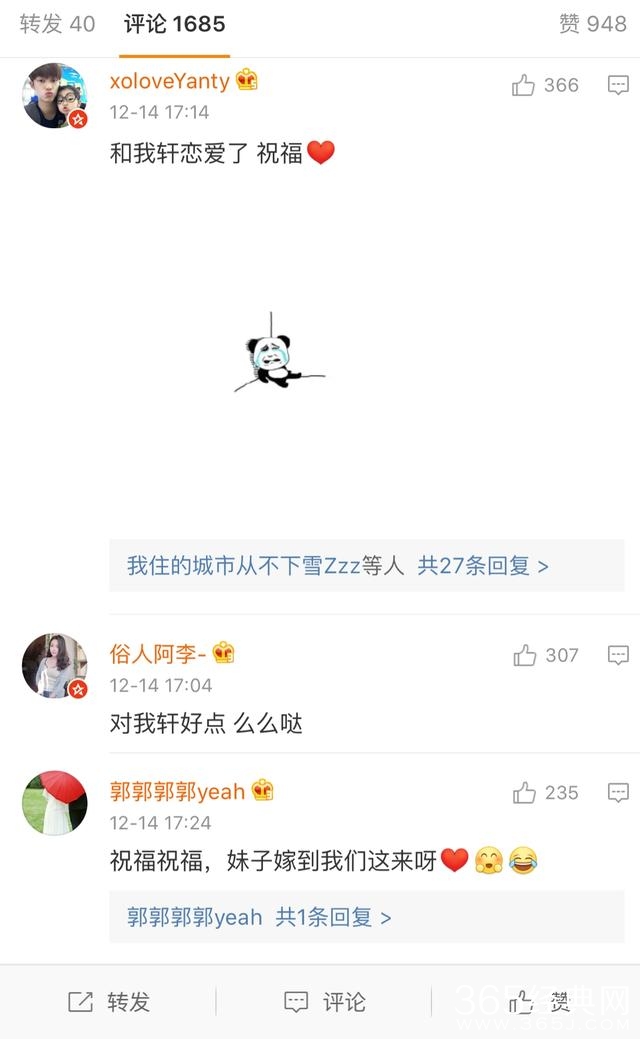Image resolution: width=640 pixels, height=1039 pixels.
Task: Open the 赞 948 likes tab
Action: point(592,24)
